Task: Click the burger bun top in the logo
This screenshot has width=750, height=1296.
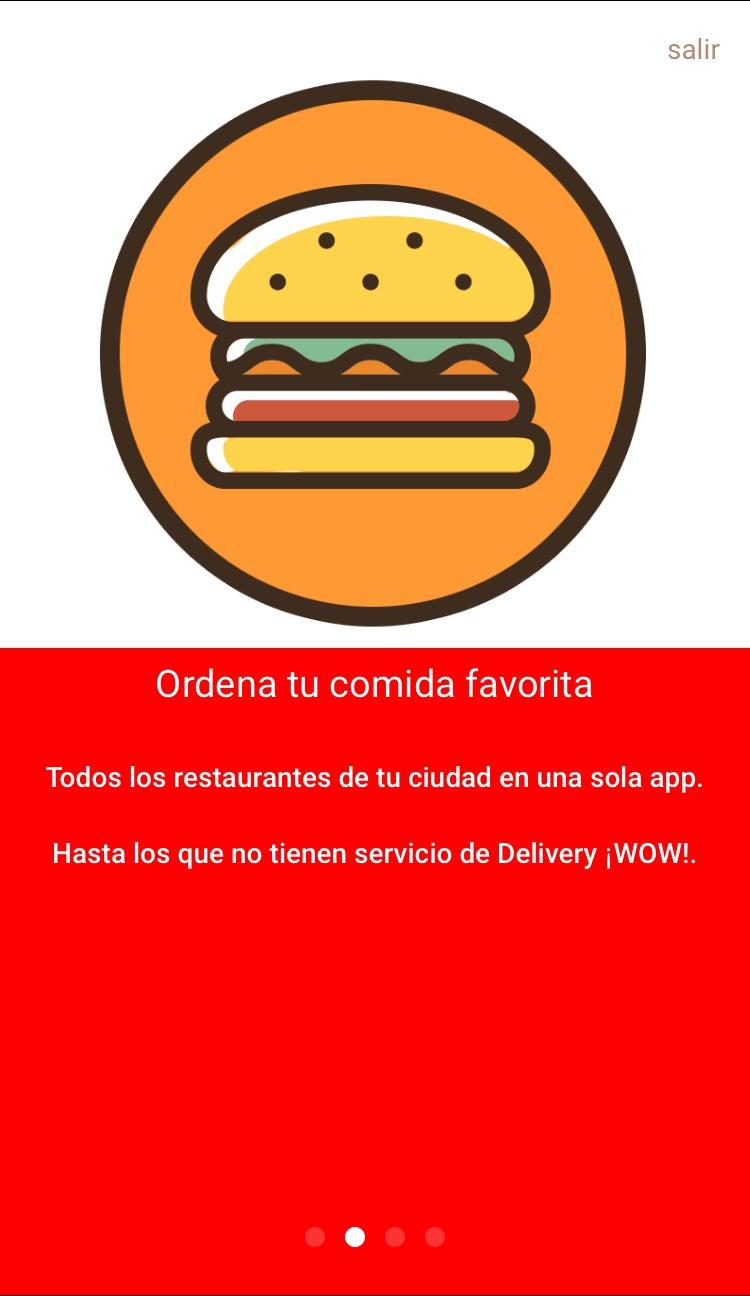Action: point(373,270)
